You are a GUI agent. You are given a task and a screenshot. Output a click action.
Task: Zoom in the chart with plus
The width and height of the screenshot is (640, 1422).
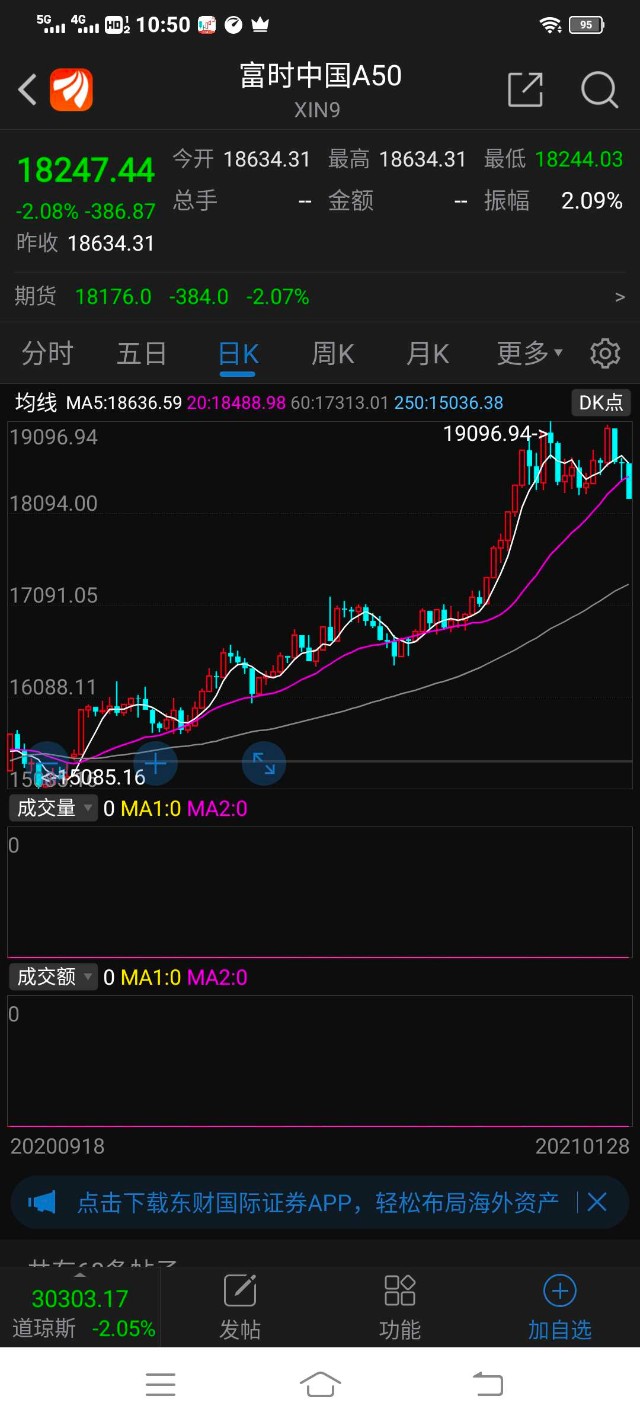[x=156, y=764]
